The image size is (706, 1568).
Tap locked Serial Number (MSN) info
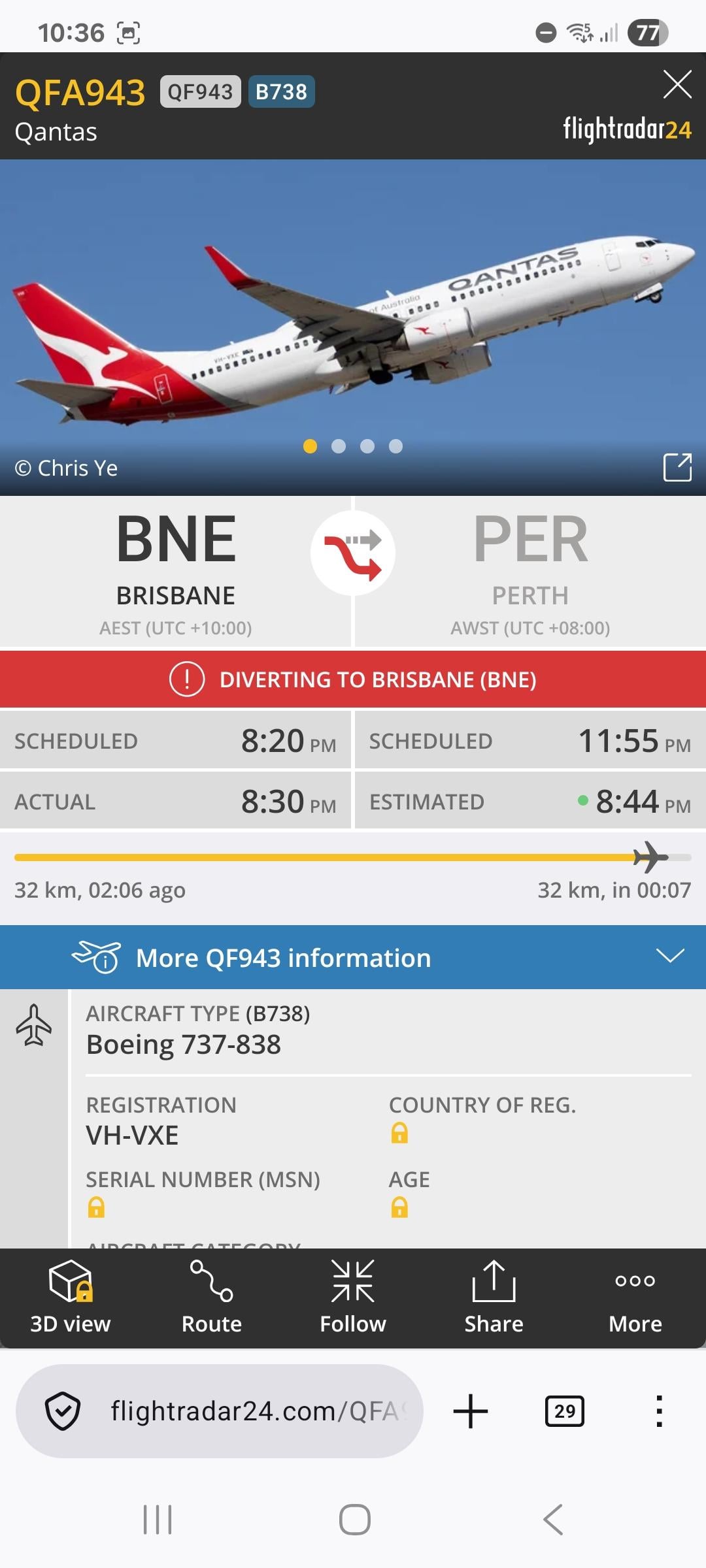[x=96, y=1207]
